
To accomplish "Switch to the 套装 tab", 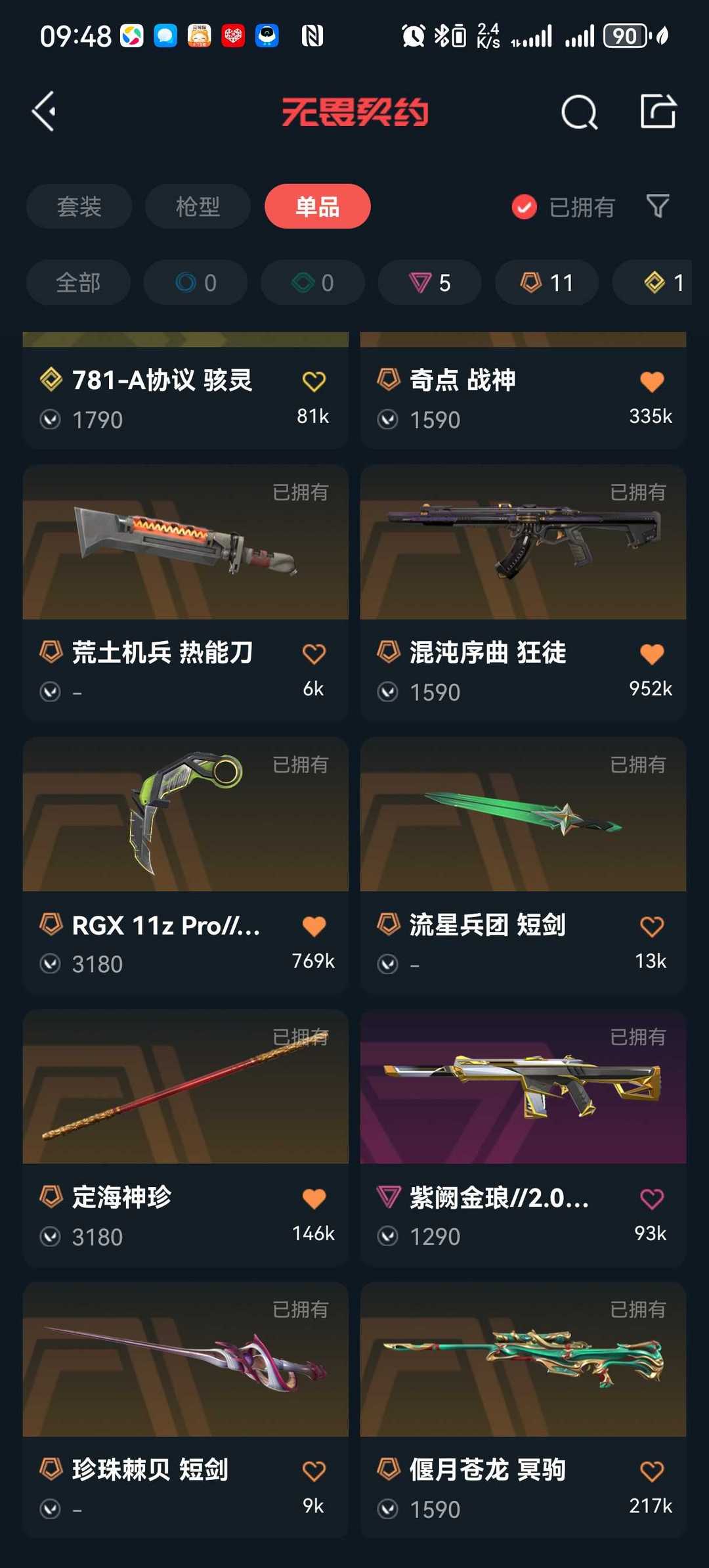I will coord(79,206).
